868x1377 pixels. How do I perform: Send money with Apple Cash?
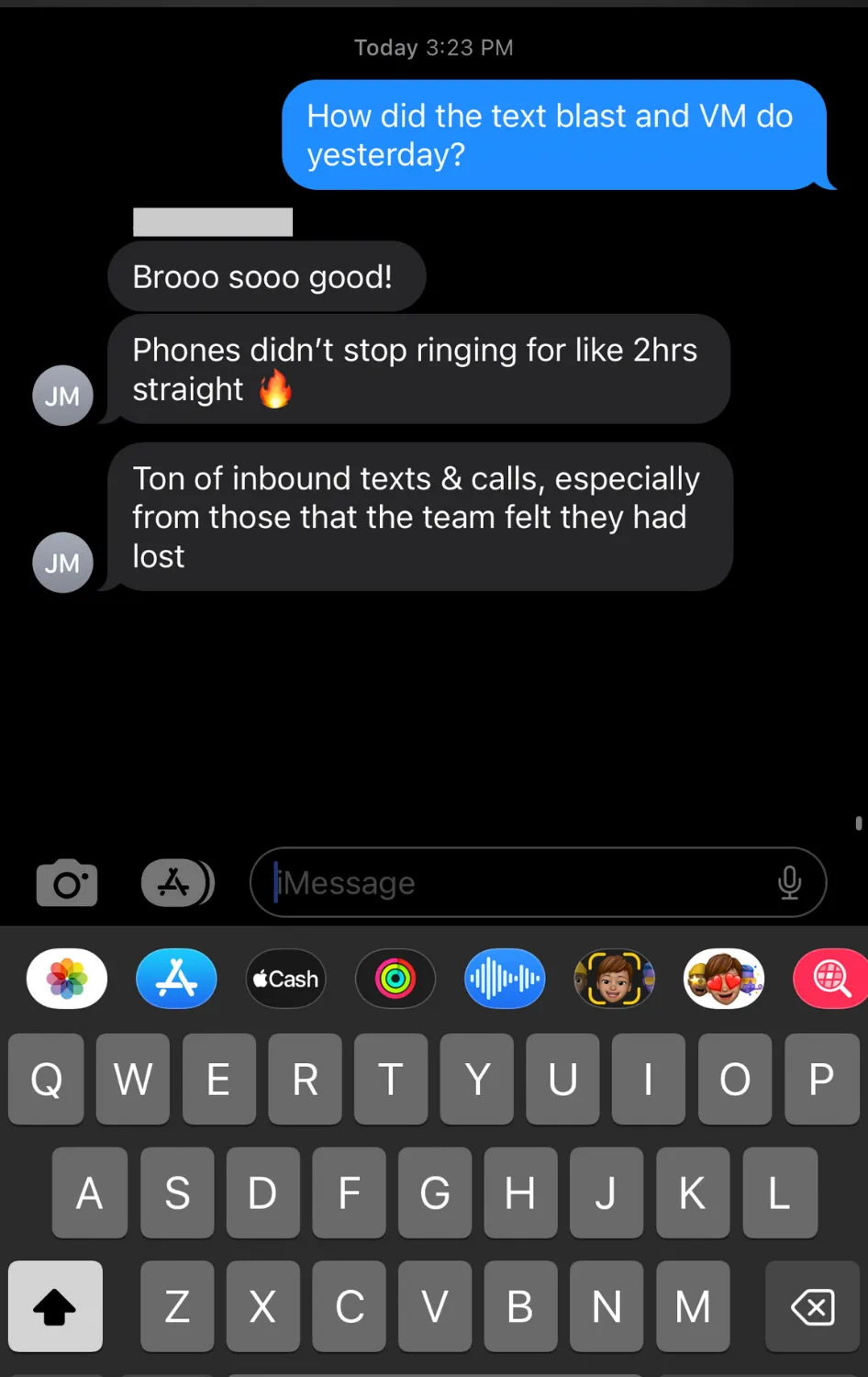(285, 979)
